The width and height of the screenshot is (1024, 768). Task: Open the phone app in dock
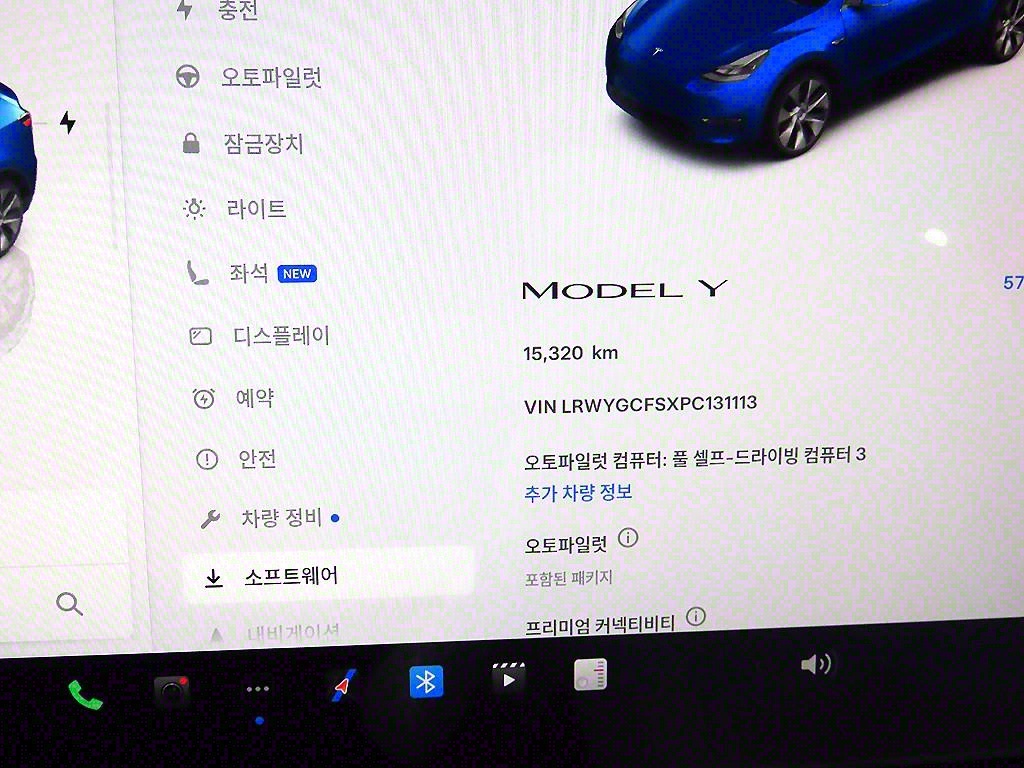85,692
